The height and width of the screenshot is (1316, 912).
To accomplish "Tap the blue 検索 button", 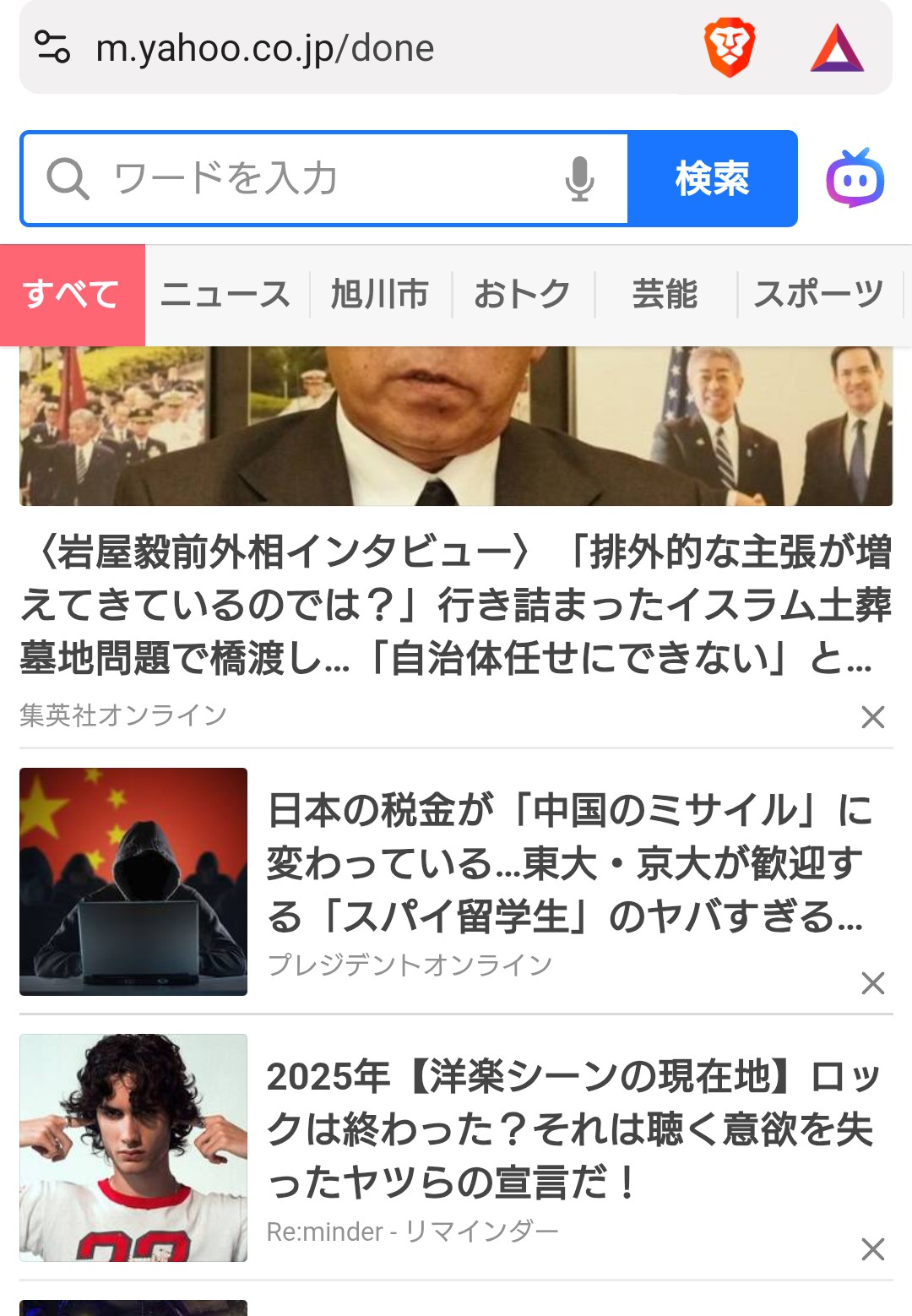I will click(712, 179).
